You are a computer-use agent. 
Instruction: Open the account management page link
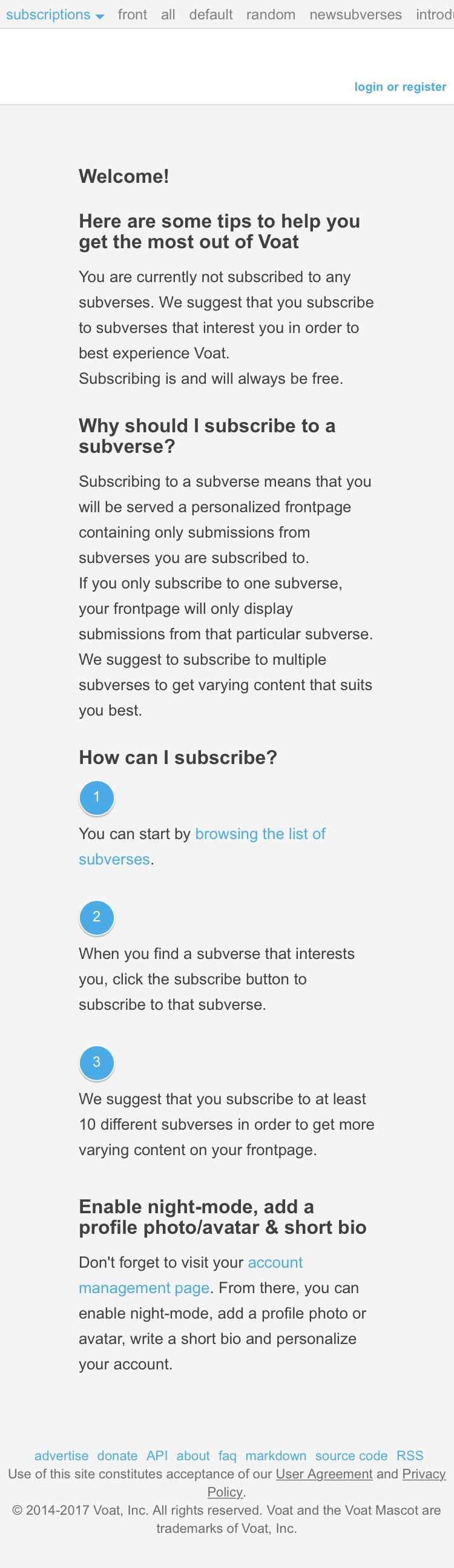tap(191, 1274)
